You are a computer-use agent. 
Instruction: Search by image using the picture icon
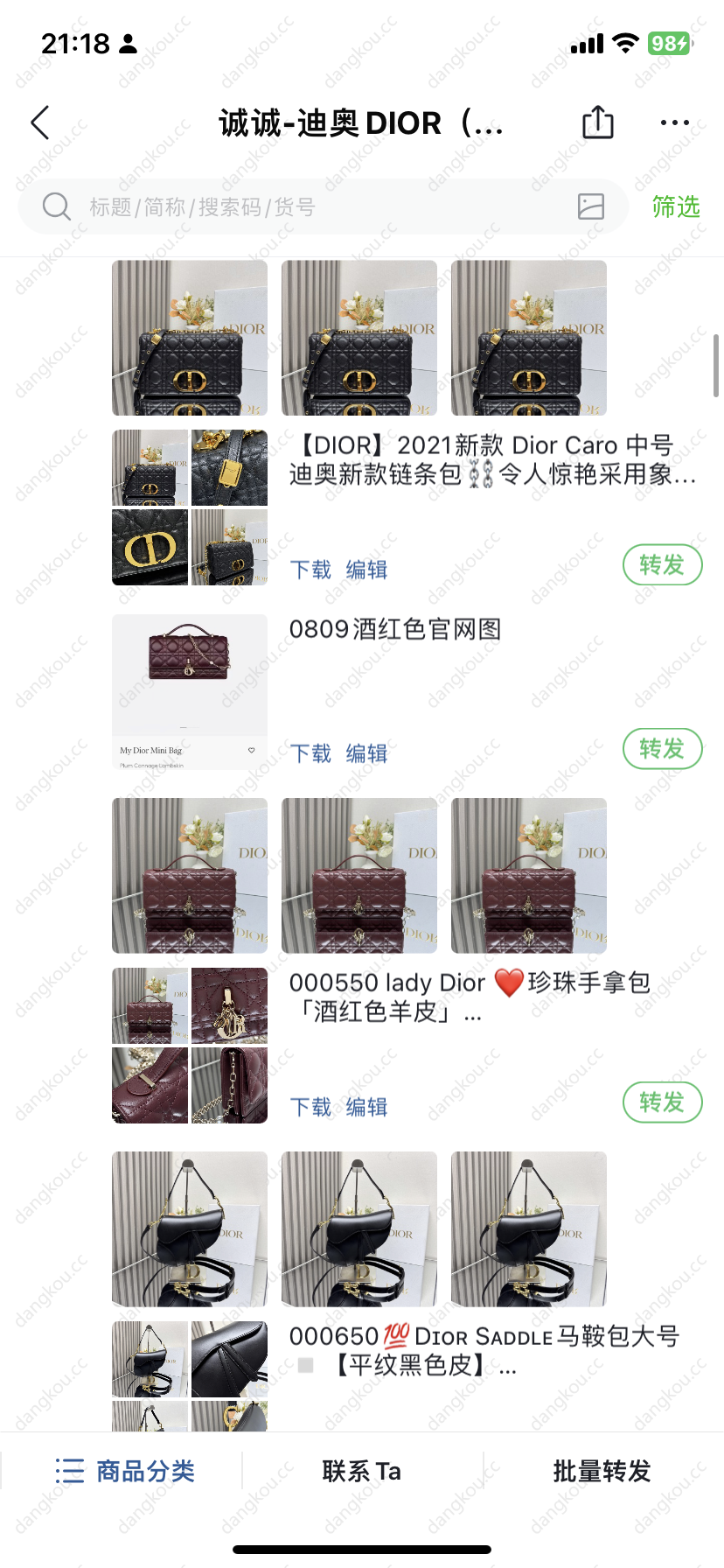tap(591, 206)
